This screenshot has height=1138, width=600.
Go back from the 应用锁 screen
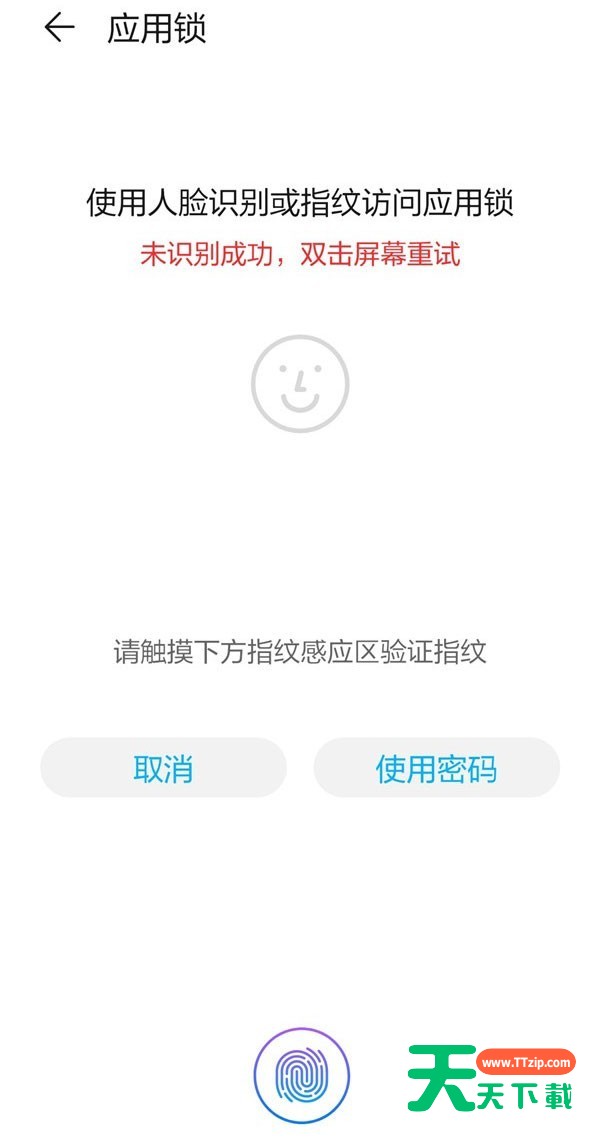[59, 28]
